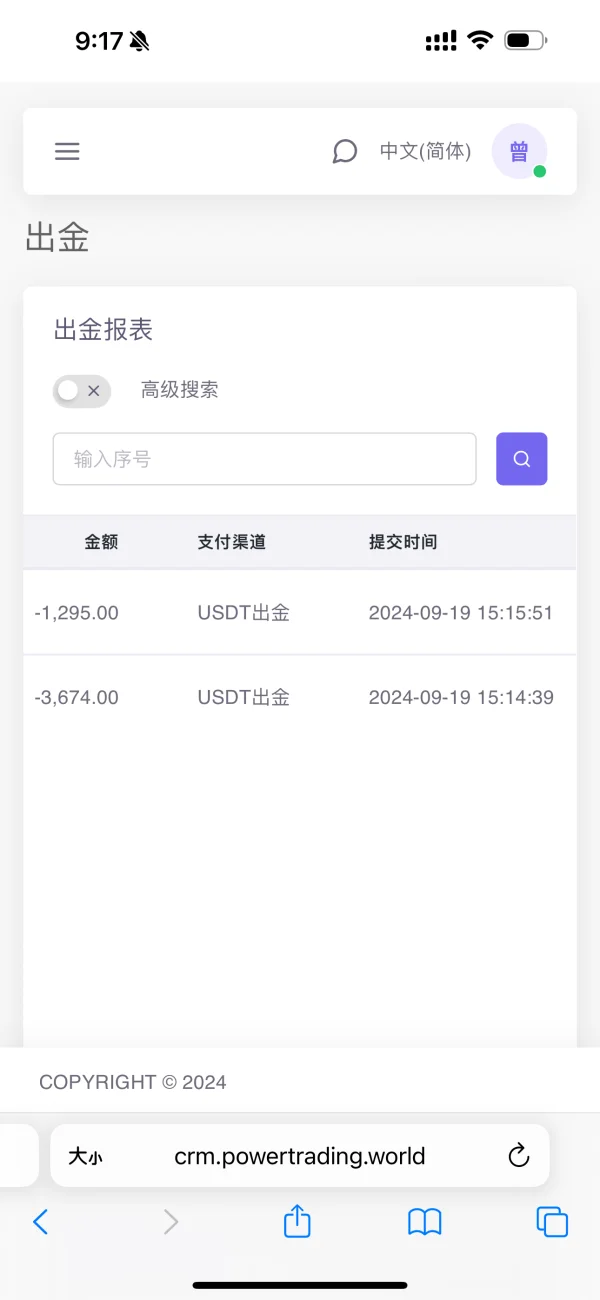
Task: Go back to previous page
Action: 40,1221
